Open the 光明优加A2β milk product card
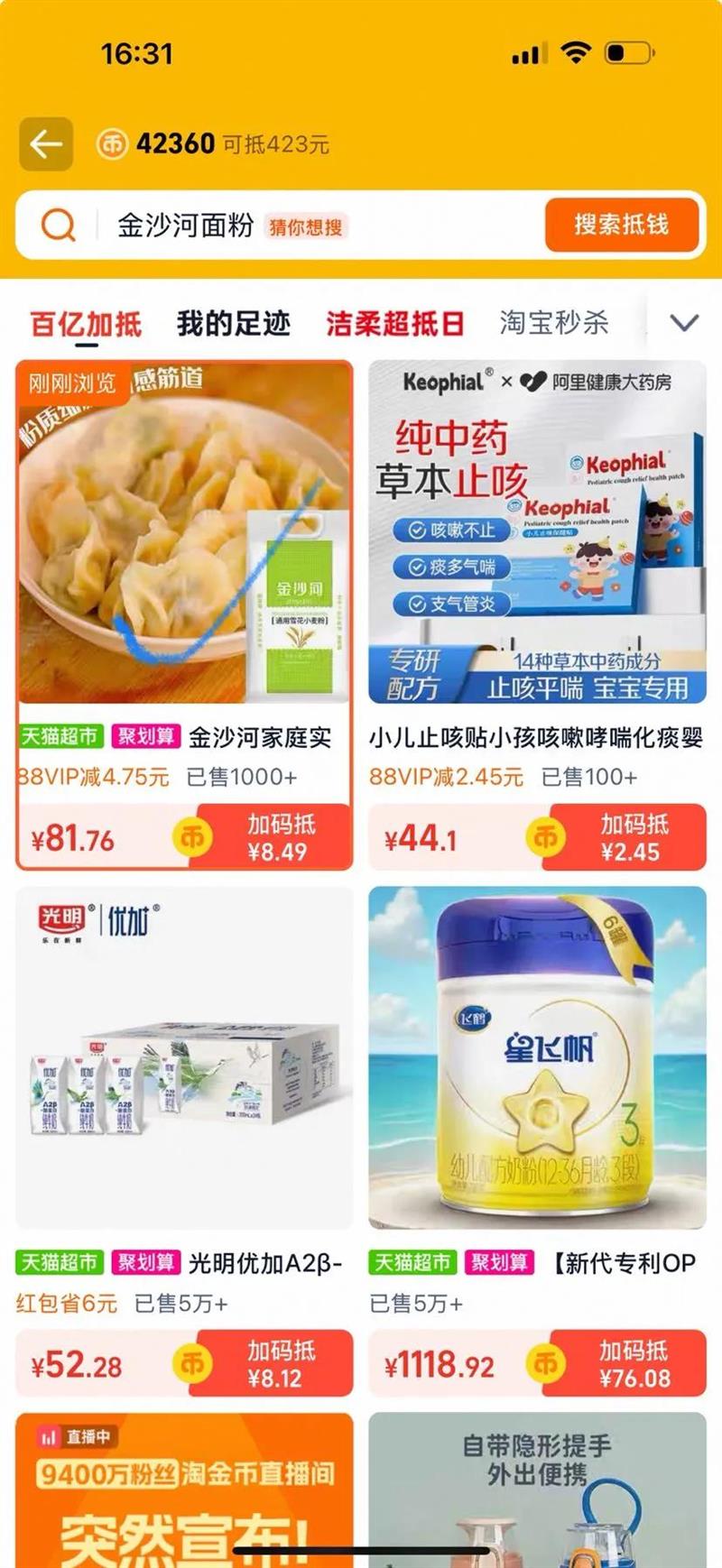 click(184, 1065)
